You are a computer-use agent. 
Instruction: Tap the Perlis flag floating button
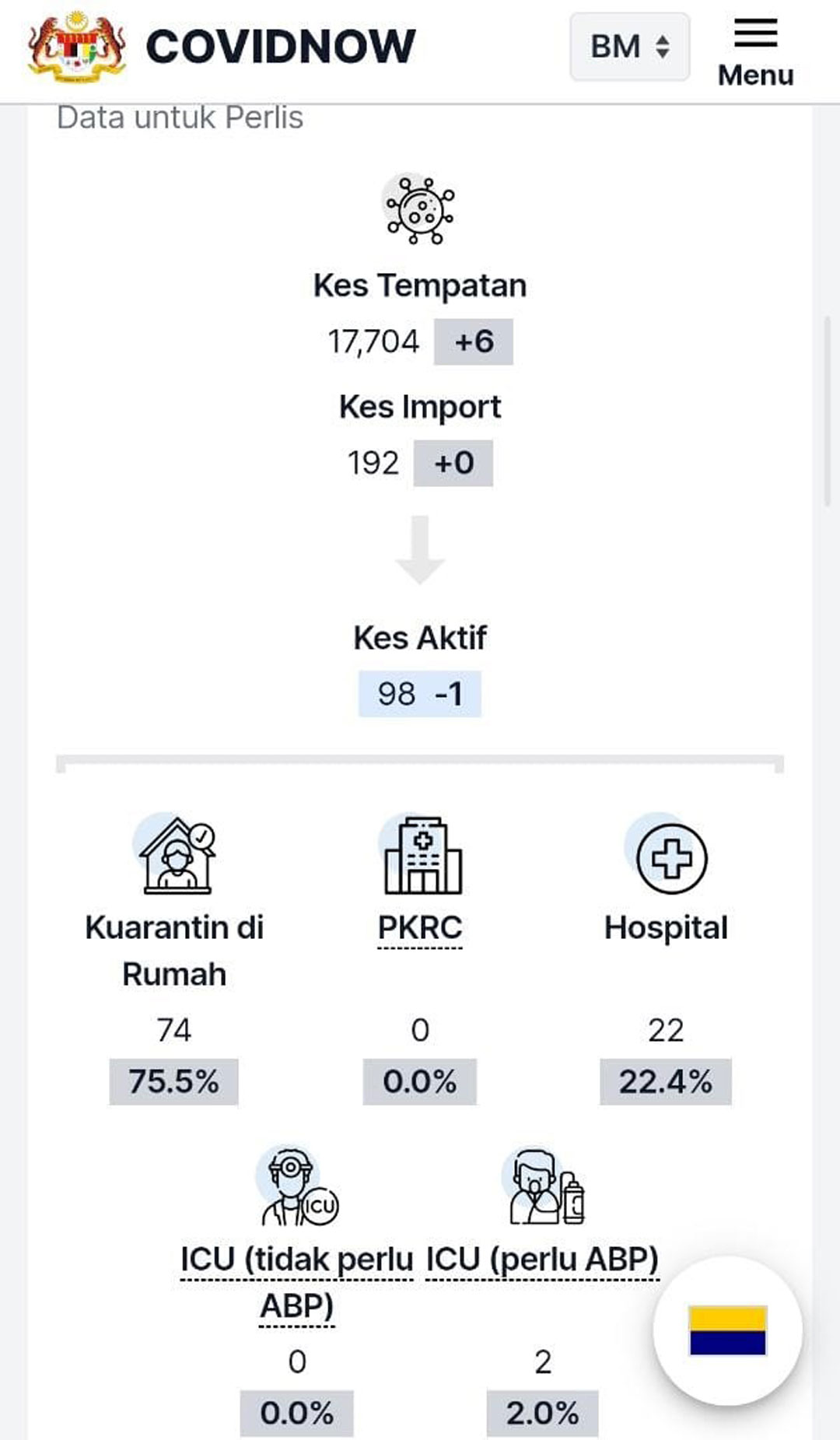pos(727,1331)
